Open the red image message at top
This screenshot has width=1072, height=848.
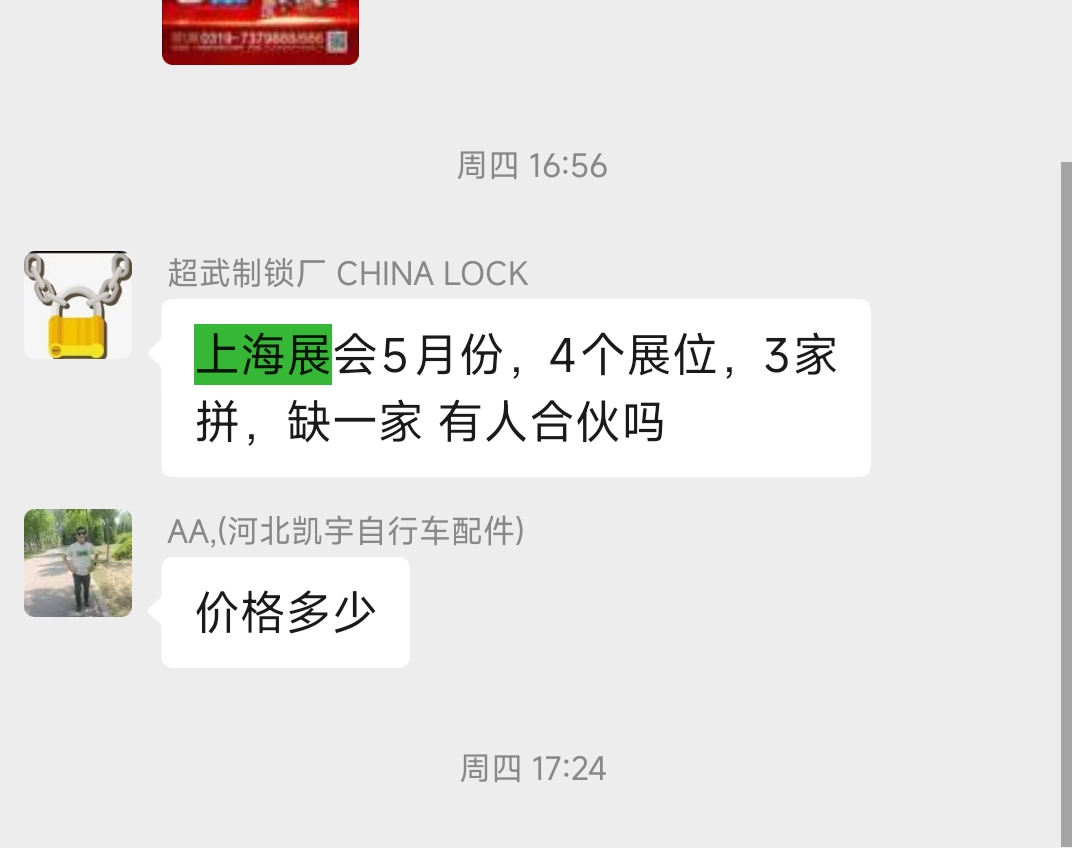coord(260,31)
